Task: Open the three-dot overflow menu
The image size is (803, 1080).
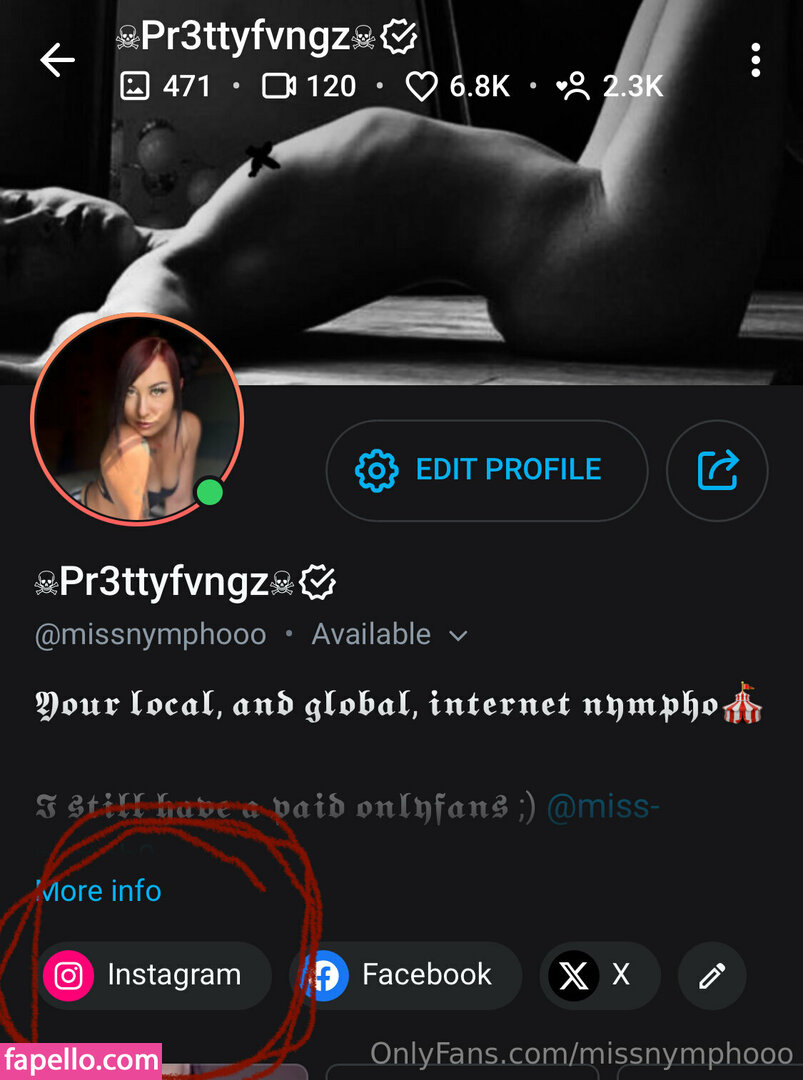Action: pyautogui.click(x=756, y=61)
